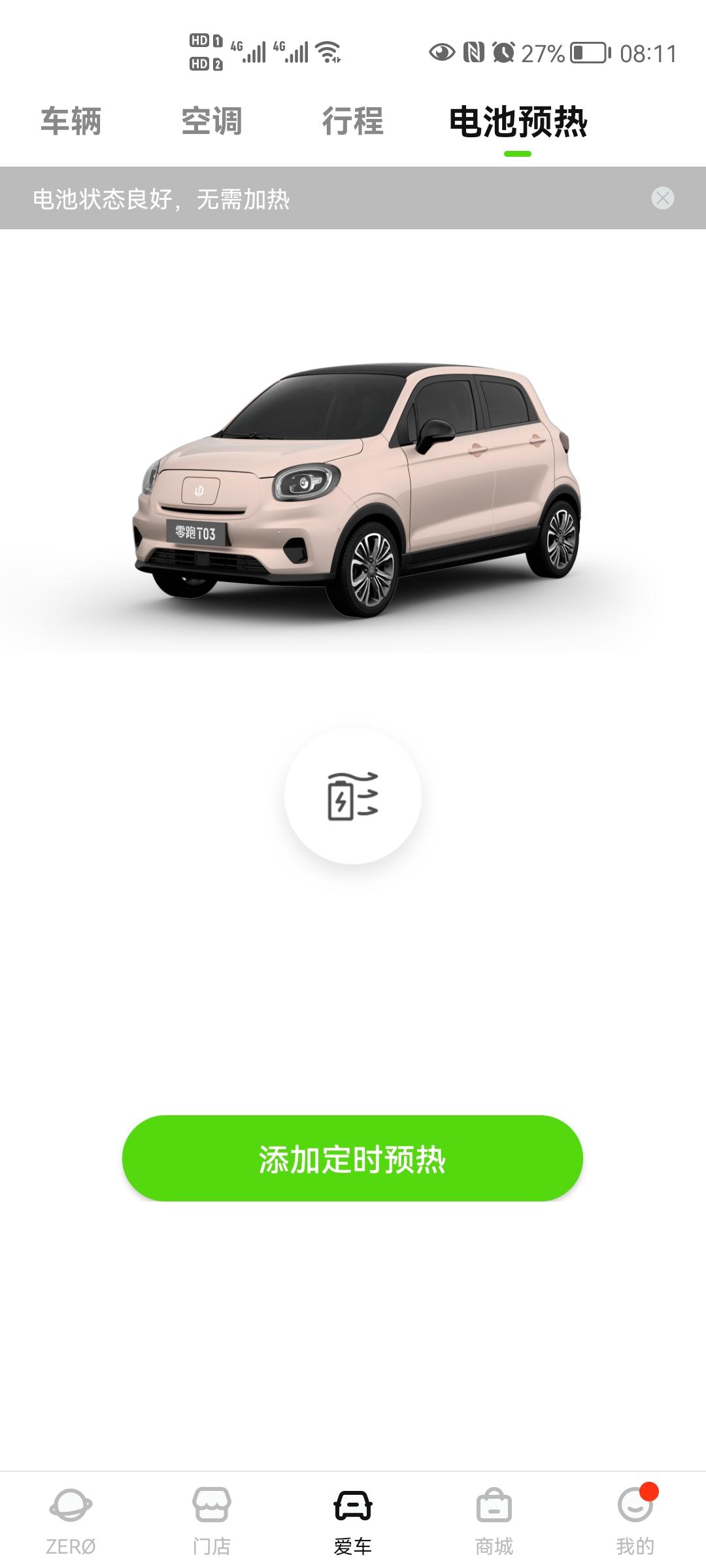706x1568 pixels.
Task: Tap the round battery preheat button
Action: tap(353, 796)
